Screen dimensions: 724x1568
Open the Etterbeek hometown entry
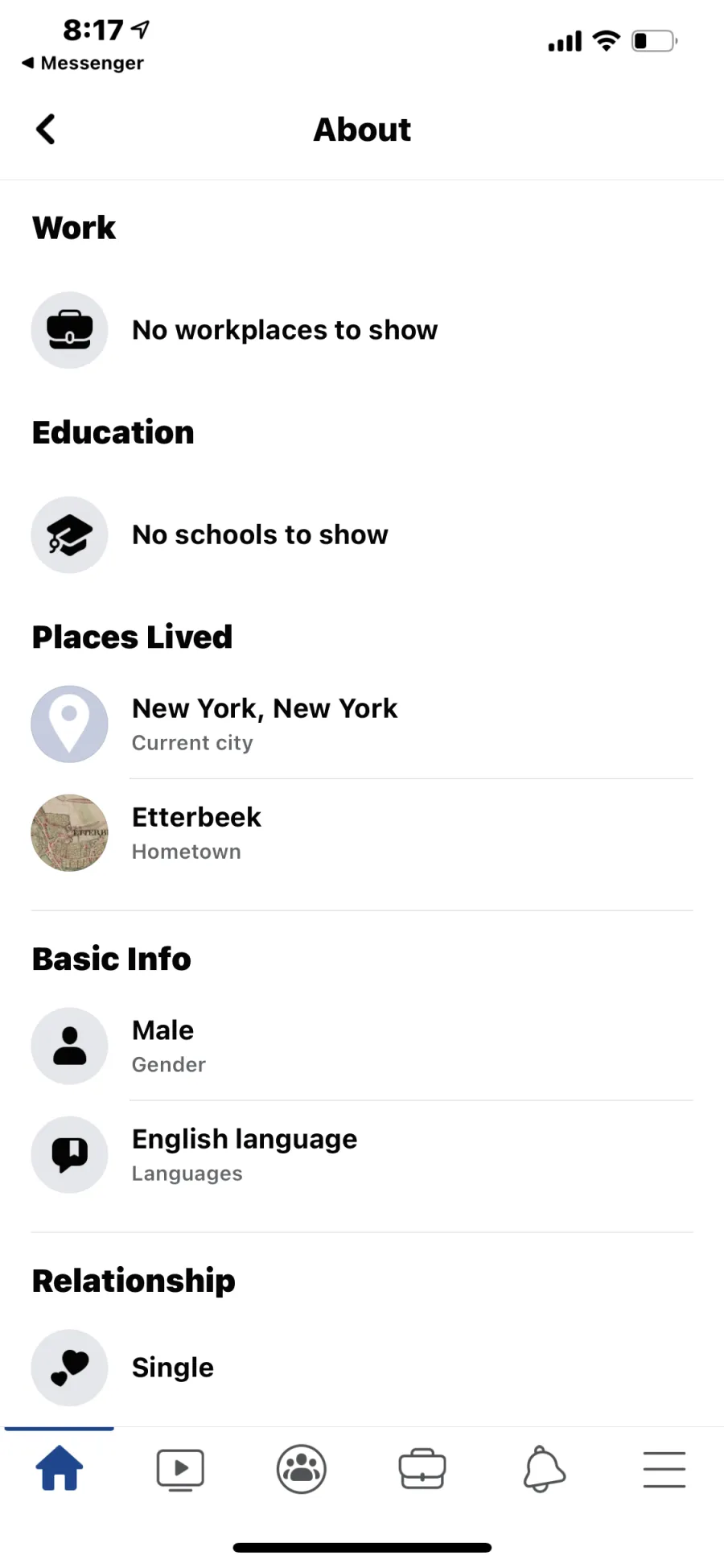coord(362,832)
